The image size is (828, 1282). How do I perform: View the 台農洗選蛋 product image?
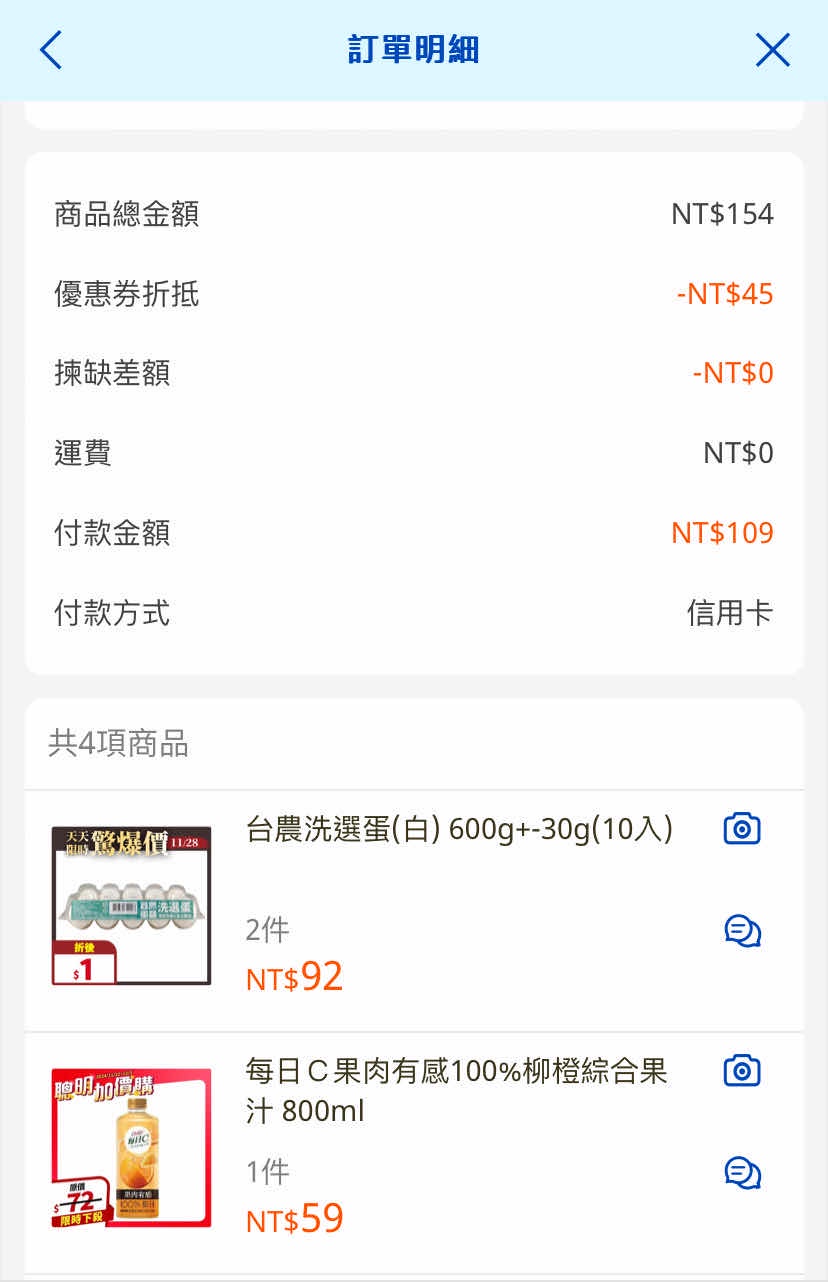pos(131,906)
